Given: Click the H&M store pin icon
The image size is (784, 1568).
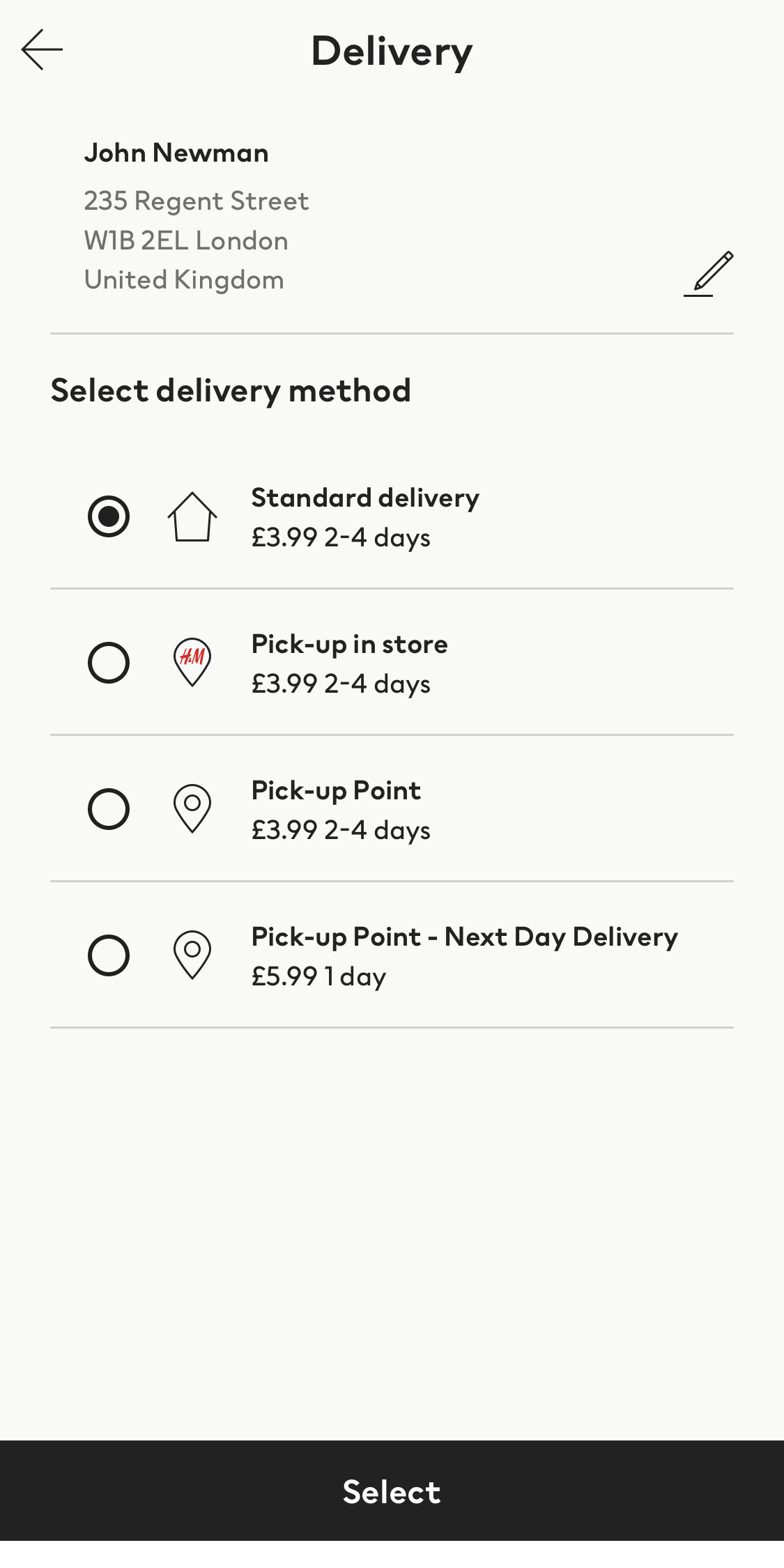Looking at the screenshot, I should pyautogui.click(x=192, y=662).
